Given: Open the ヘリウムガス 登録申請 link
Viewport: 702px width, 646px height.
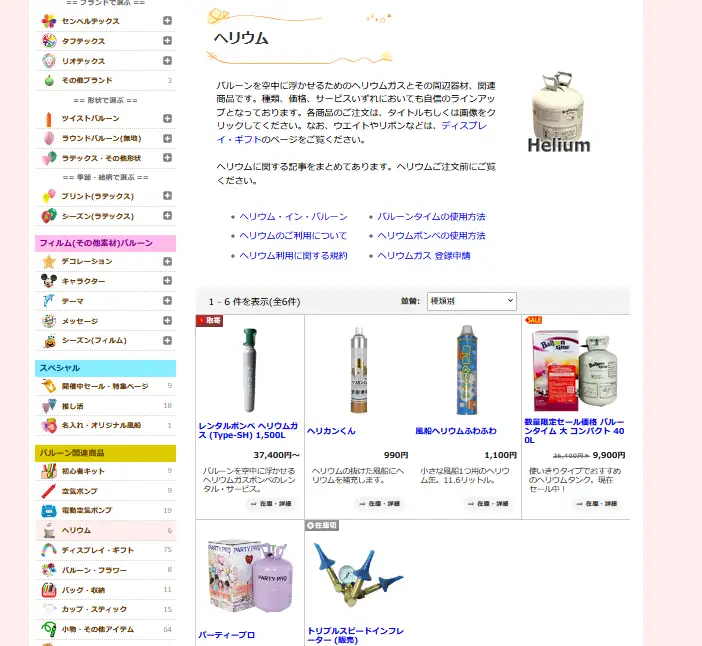Looking at the screenshot, I should click(x=423, y=256).
